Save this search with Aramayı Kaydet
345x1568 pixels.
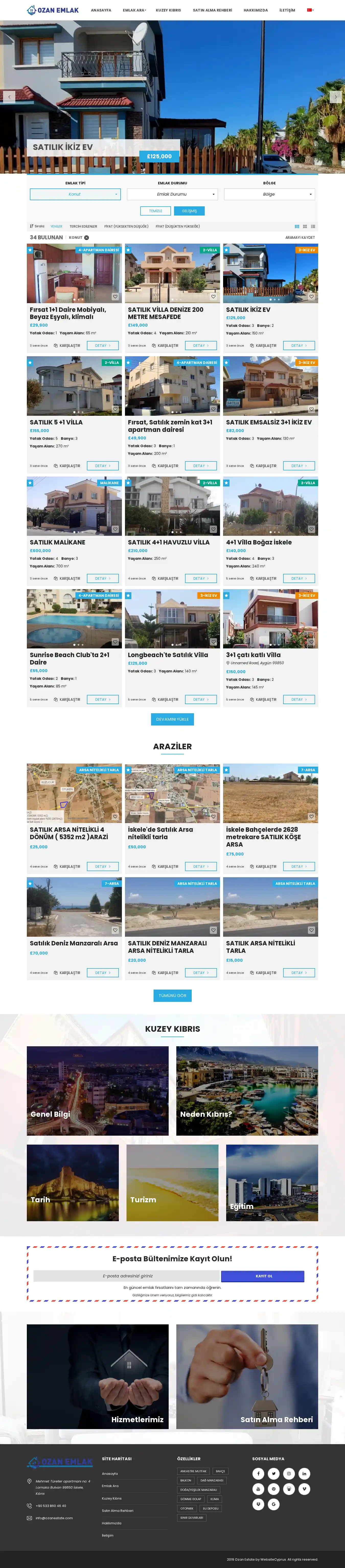300,237
